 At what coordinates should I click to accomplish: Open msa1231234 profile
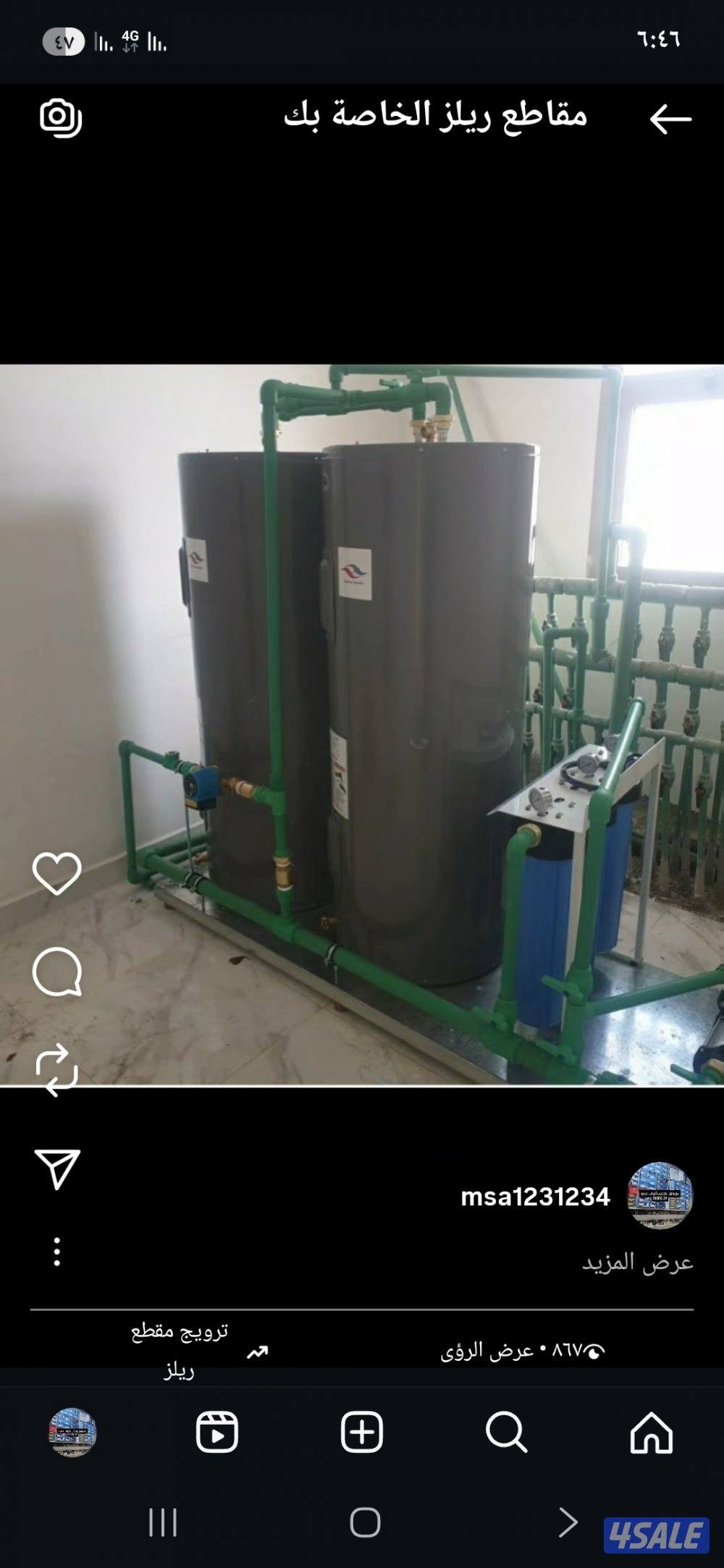(535, 1197)
